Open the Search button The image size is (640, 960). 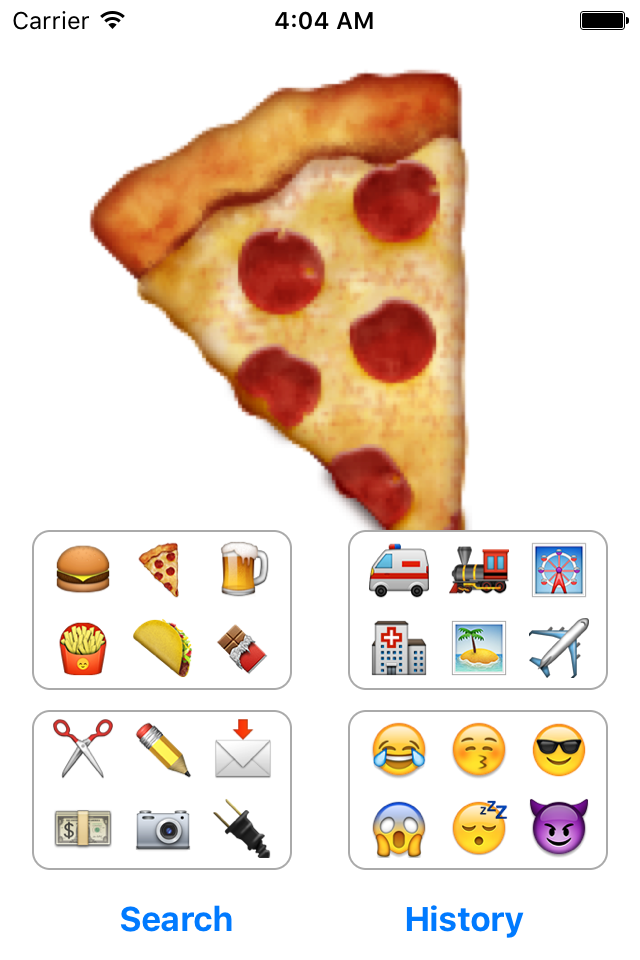176,919
